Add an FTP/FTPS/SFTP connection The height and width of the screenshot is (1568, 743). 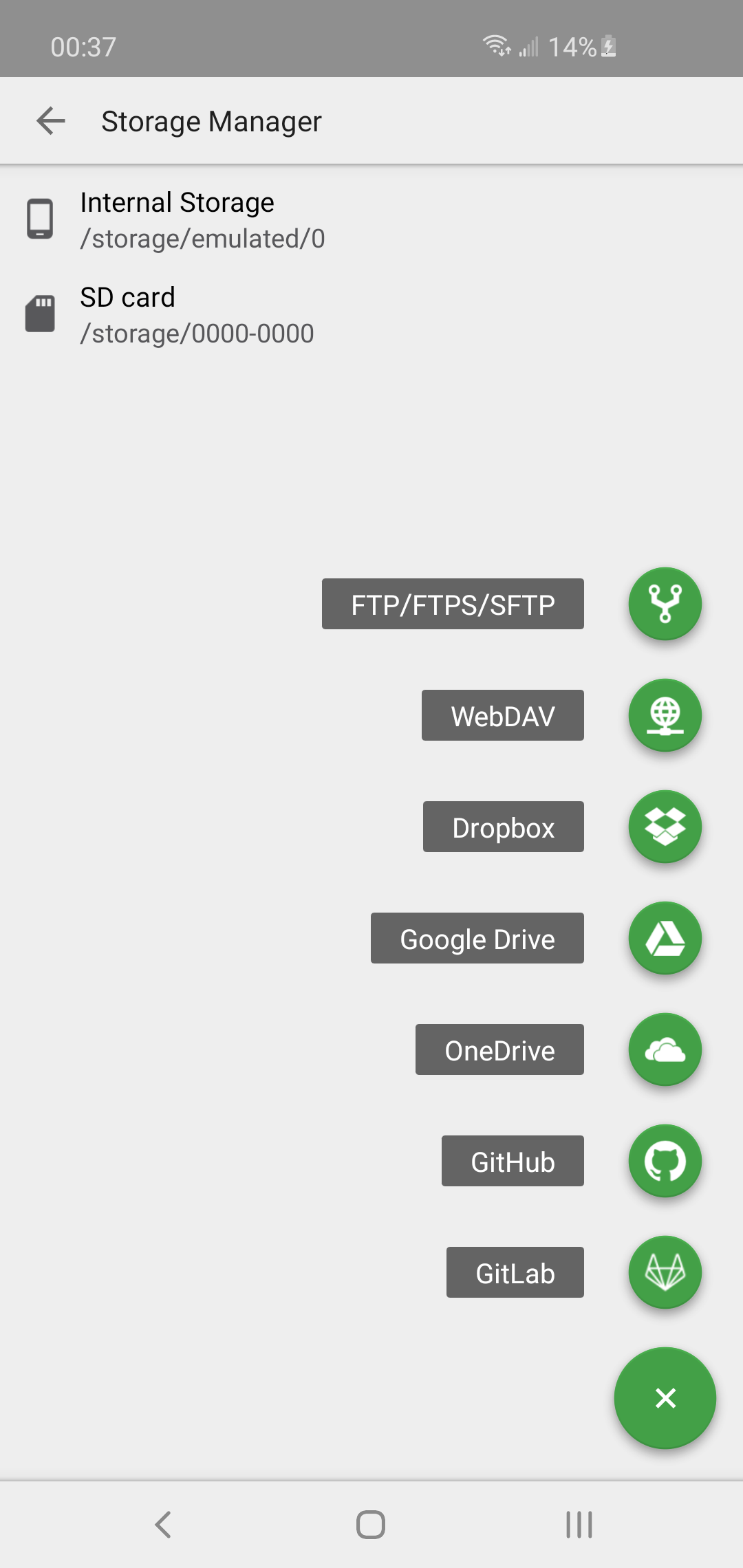click(x=665, y=604)
